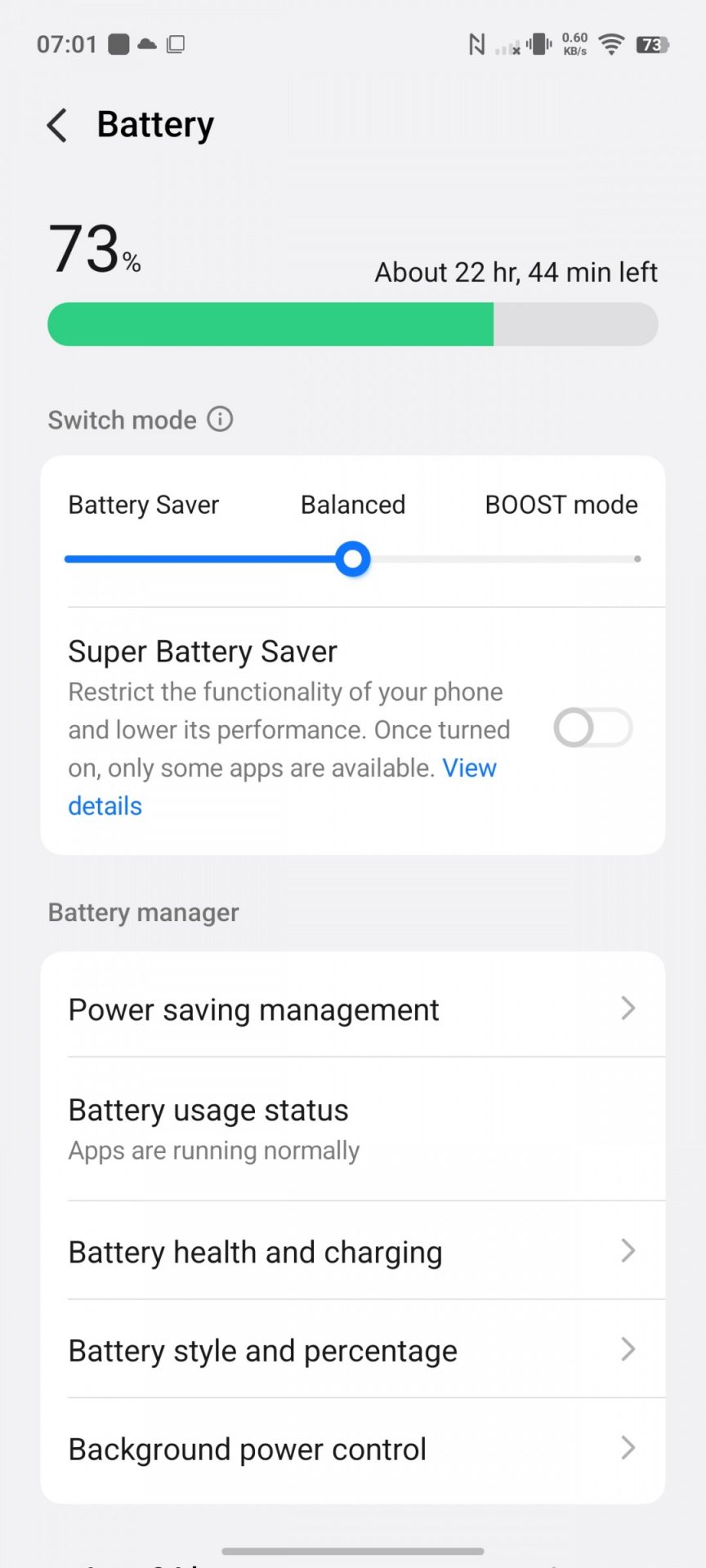Open Battery style and percentage
Viewport: 706px width, 1568px height.
(x=353, y=1350)
